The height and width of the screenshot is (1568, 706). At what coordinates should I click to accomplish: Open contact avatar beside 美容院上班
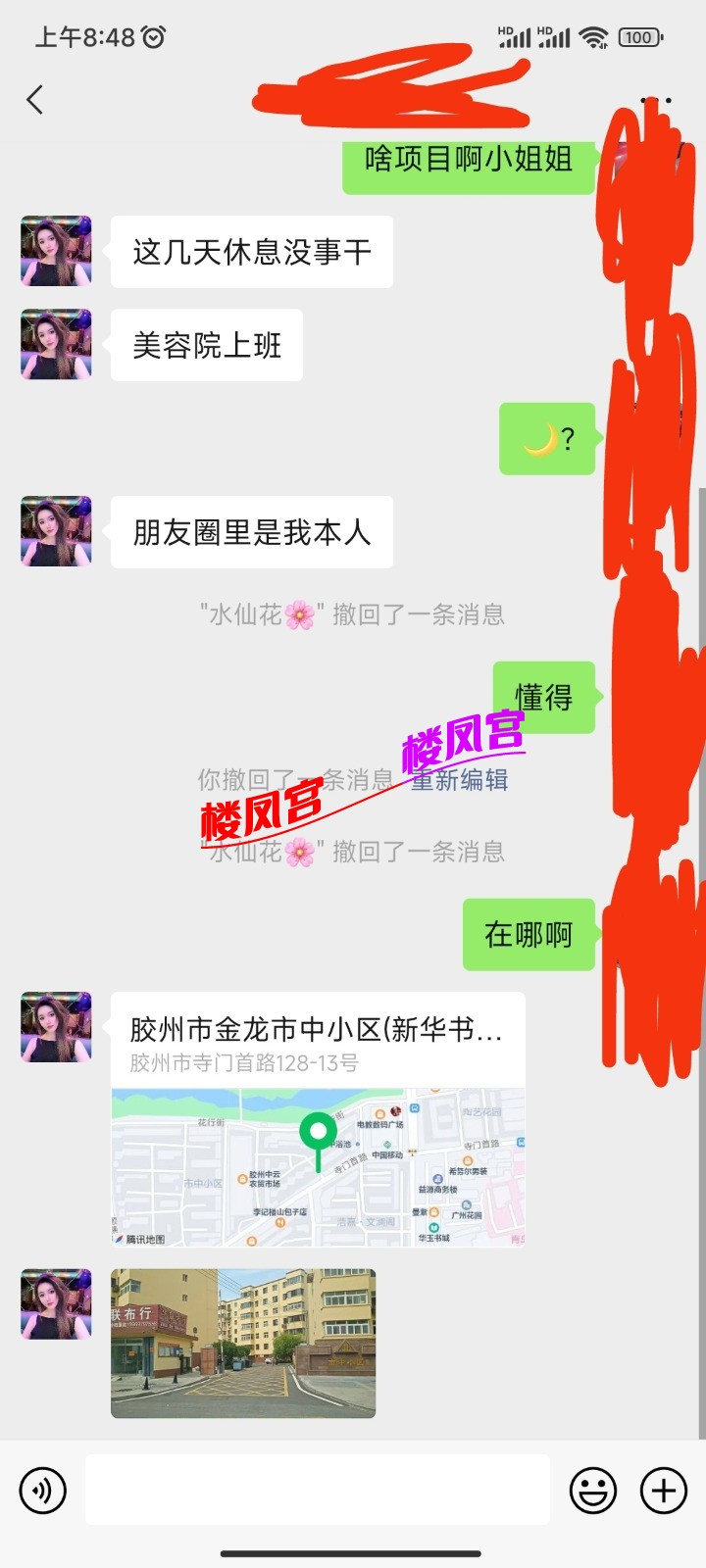pos(56,344)
